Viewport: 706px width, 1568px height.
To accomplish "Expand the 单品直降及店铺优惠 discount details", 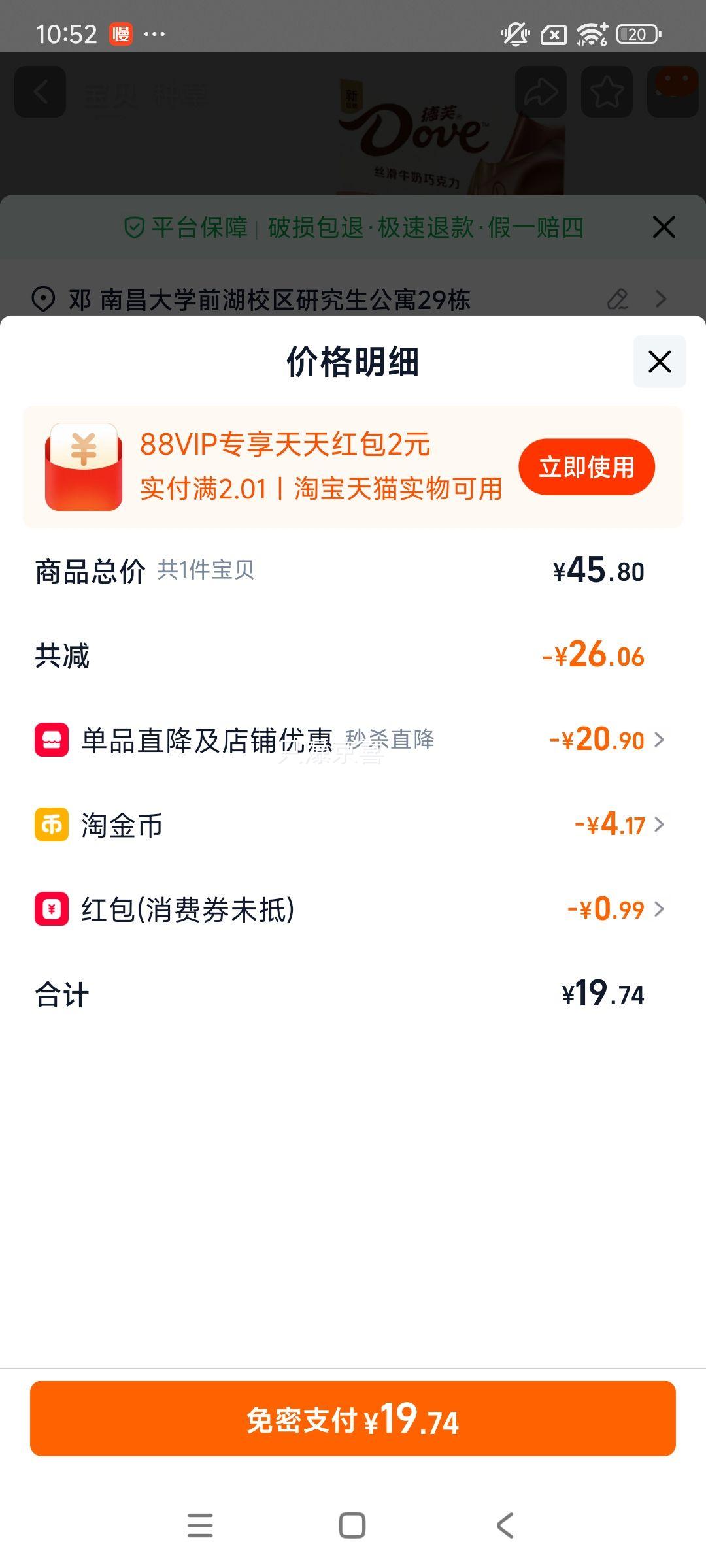I will coord(659,738).
